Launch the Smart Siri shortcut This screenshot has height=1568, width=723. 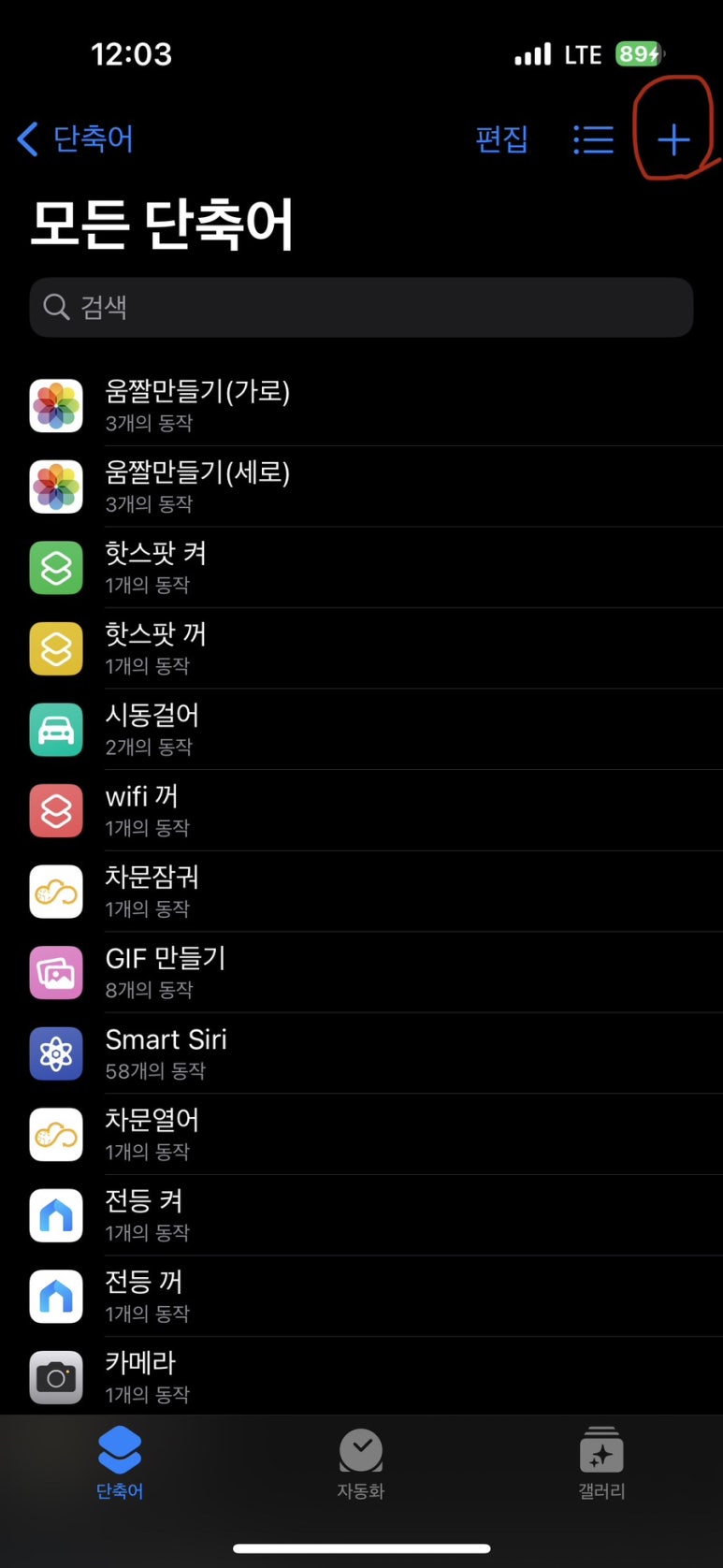point(166,1053)
